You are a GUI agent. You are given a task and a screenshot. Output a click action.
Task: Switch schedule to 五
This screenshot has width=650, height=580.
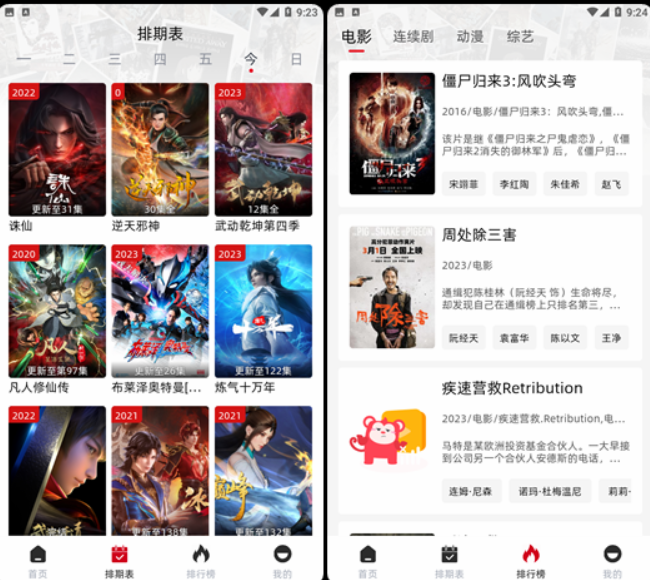[x=206, y=60]
